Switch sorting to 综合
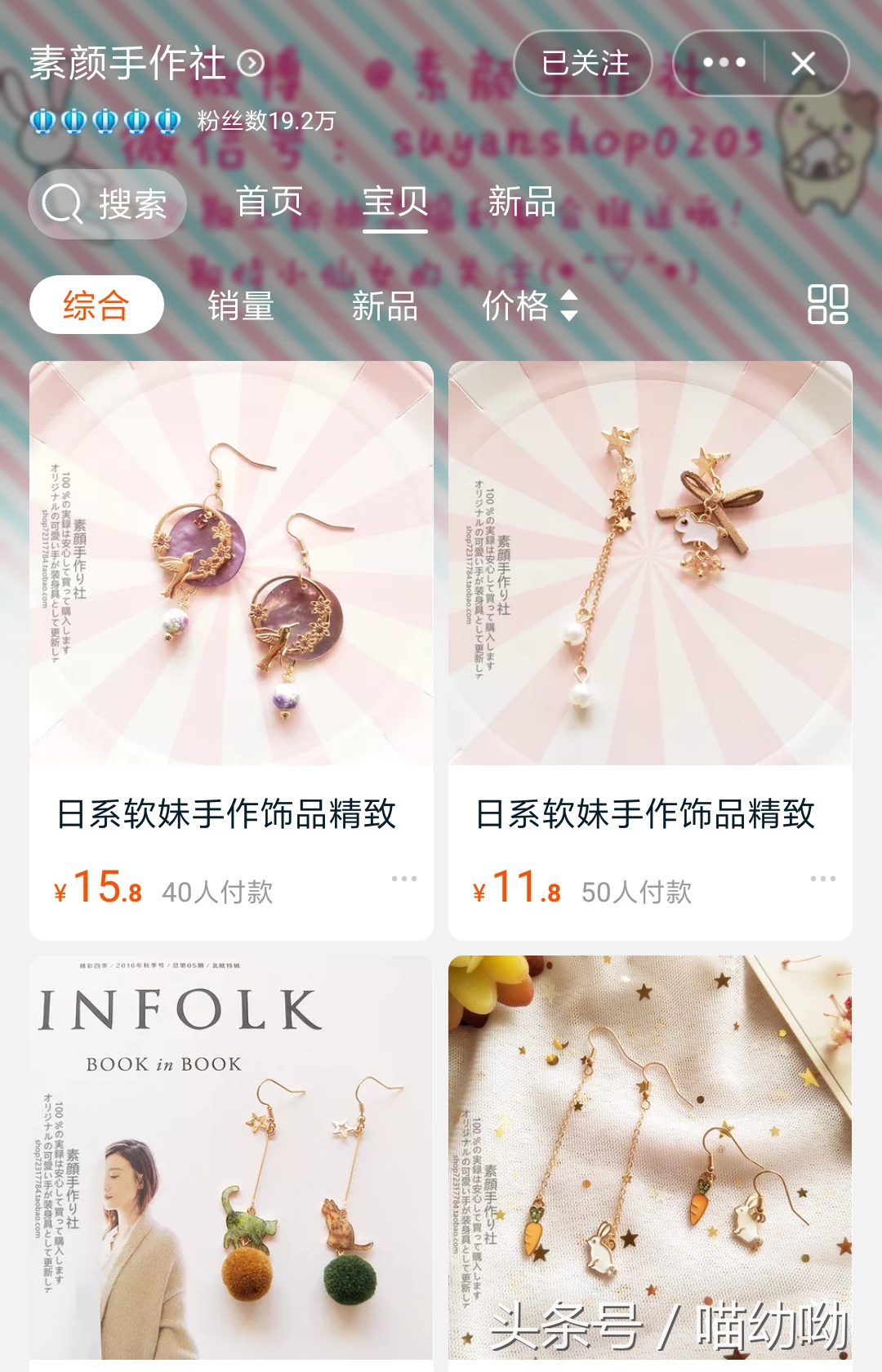This screenshot has height=1372, width=882. click(x=96, y=305)
